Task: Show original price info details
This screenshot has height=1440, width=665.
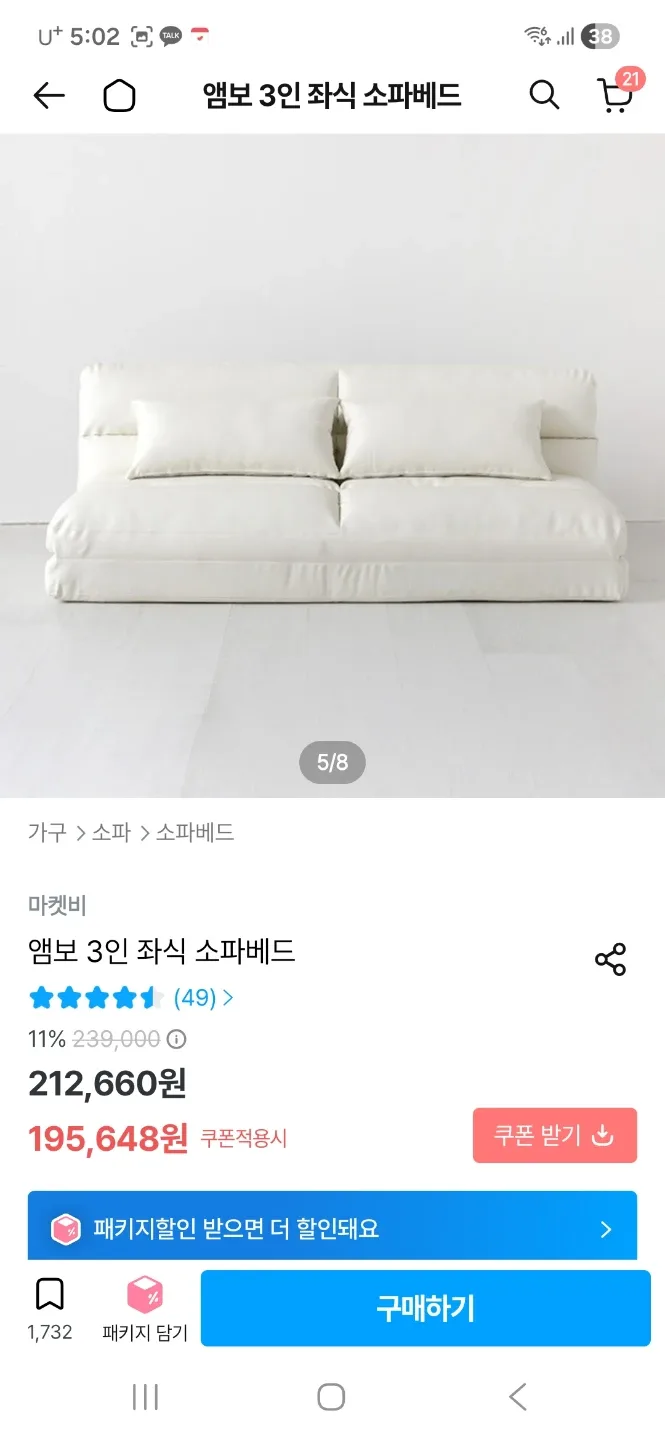Action: (177, 1039)
